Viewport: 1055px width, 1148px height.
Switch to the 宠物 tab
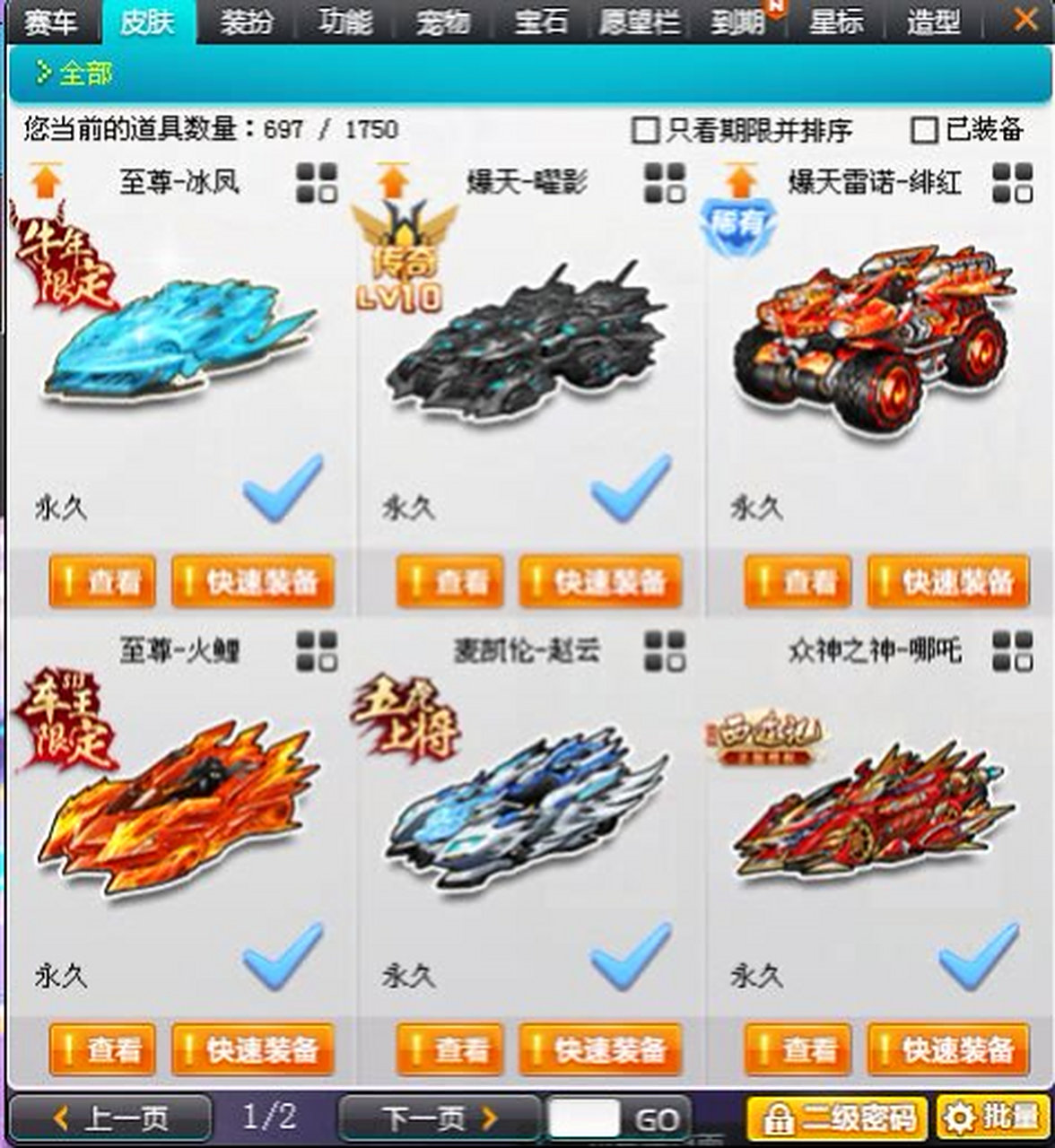443,22
